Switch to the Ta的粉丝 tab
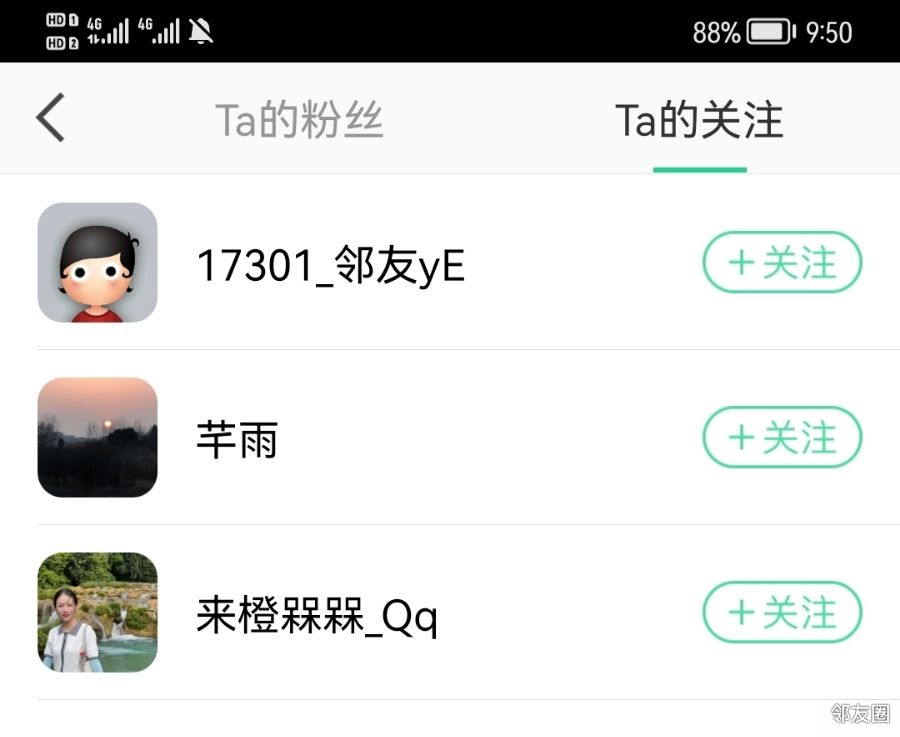 299,120
